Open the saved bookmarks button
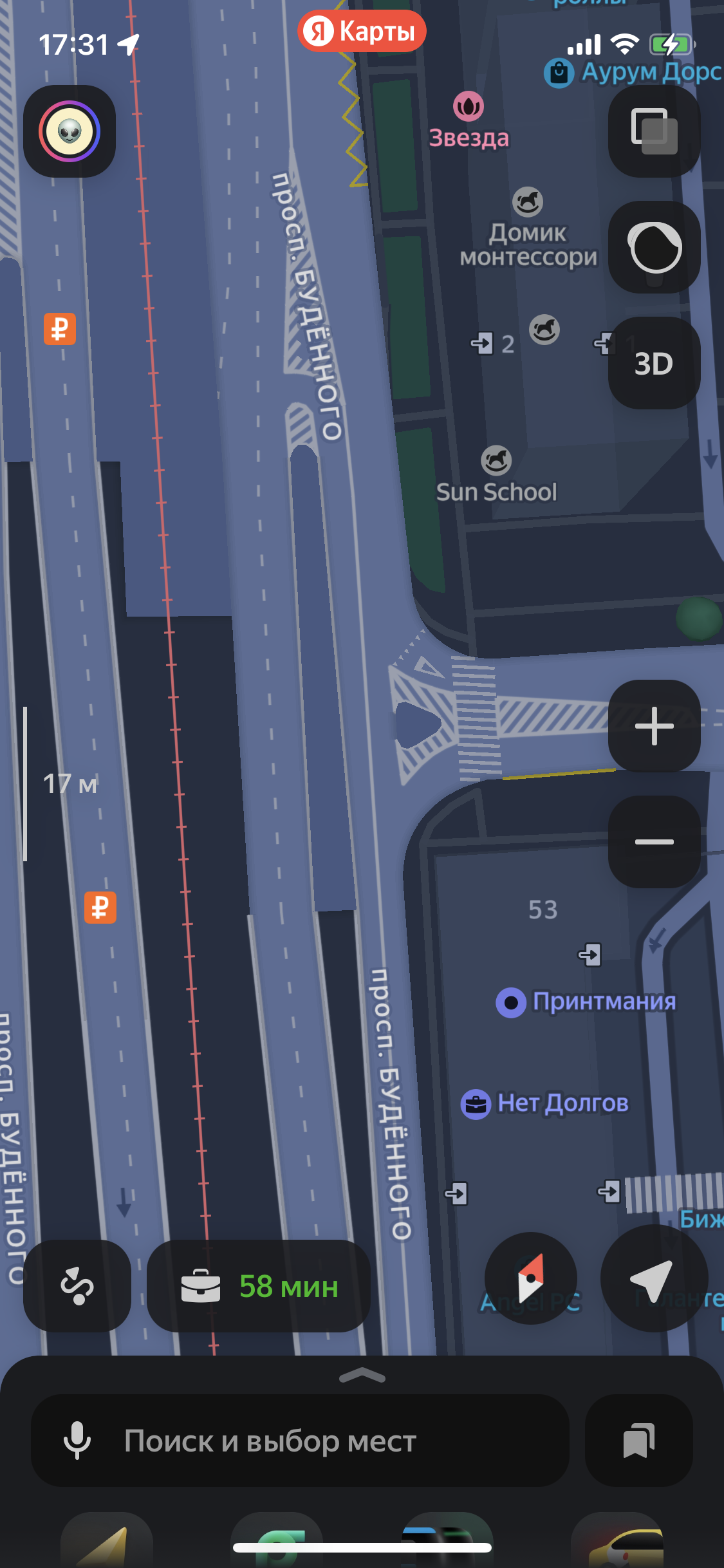724x1568 pixels. (638, 1441)
